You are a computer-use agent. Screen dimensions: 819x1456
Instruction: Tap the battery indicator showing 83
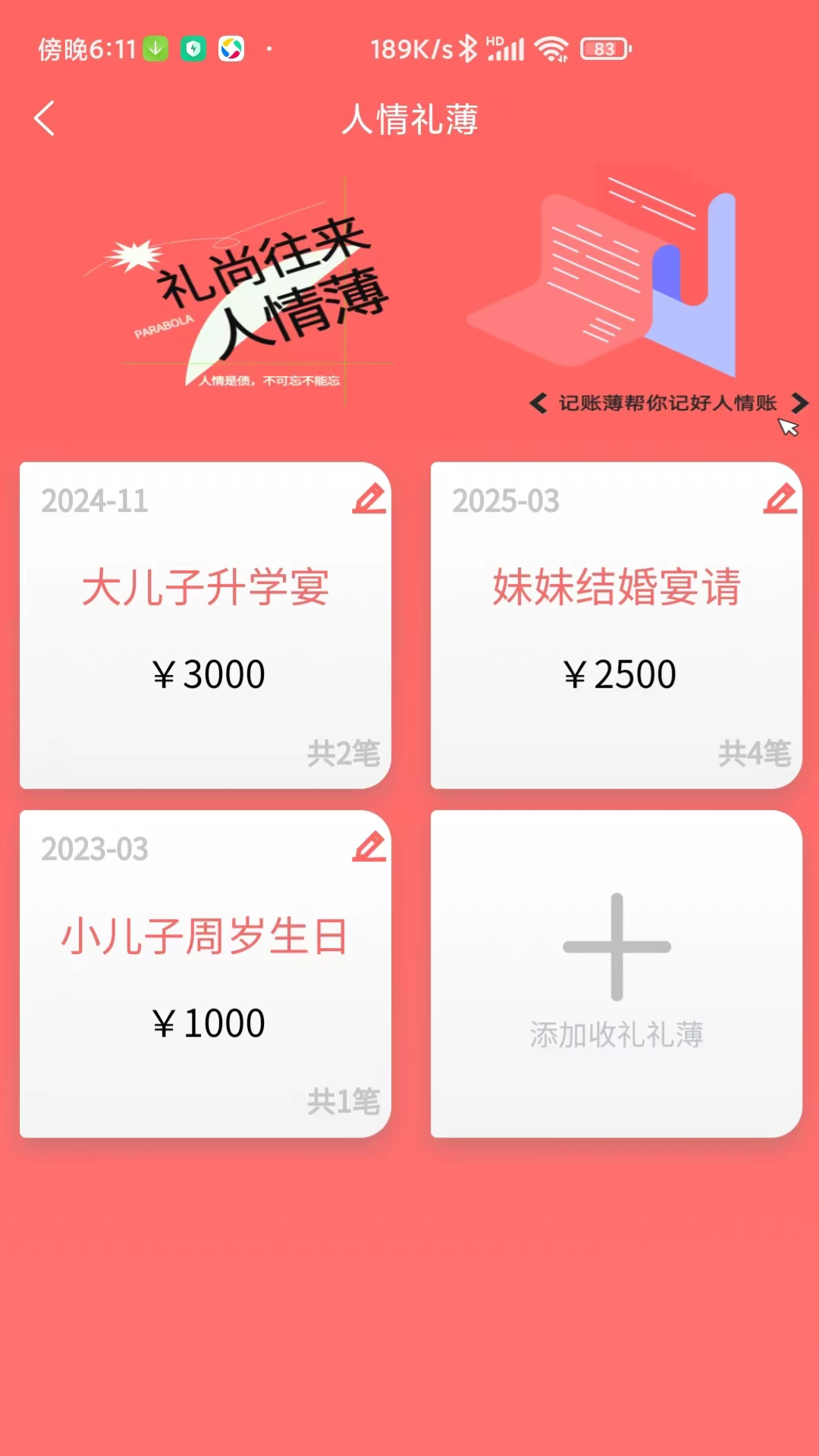pos(603,49)
